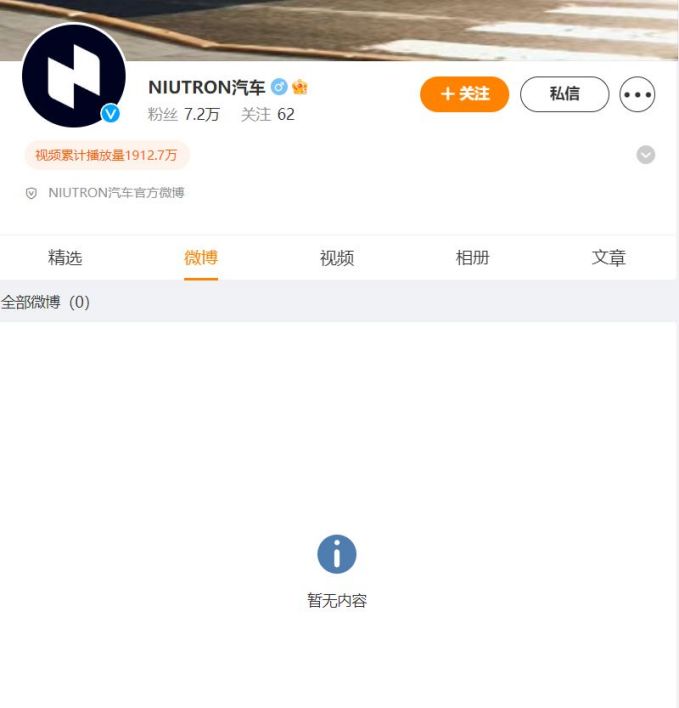The height and width of the screenshot is (708, 679).
Task: Open the 相册 tab
Action: click(473, 258)
